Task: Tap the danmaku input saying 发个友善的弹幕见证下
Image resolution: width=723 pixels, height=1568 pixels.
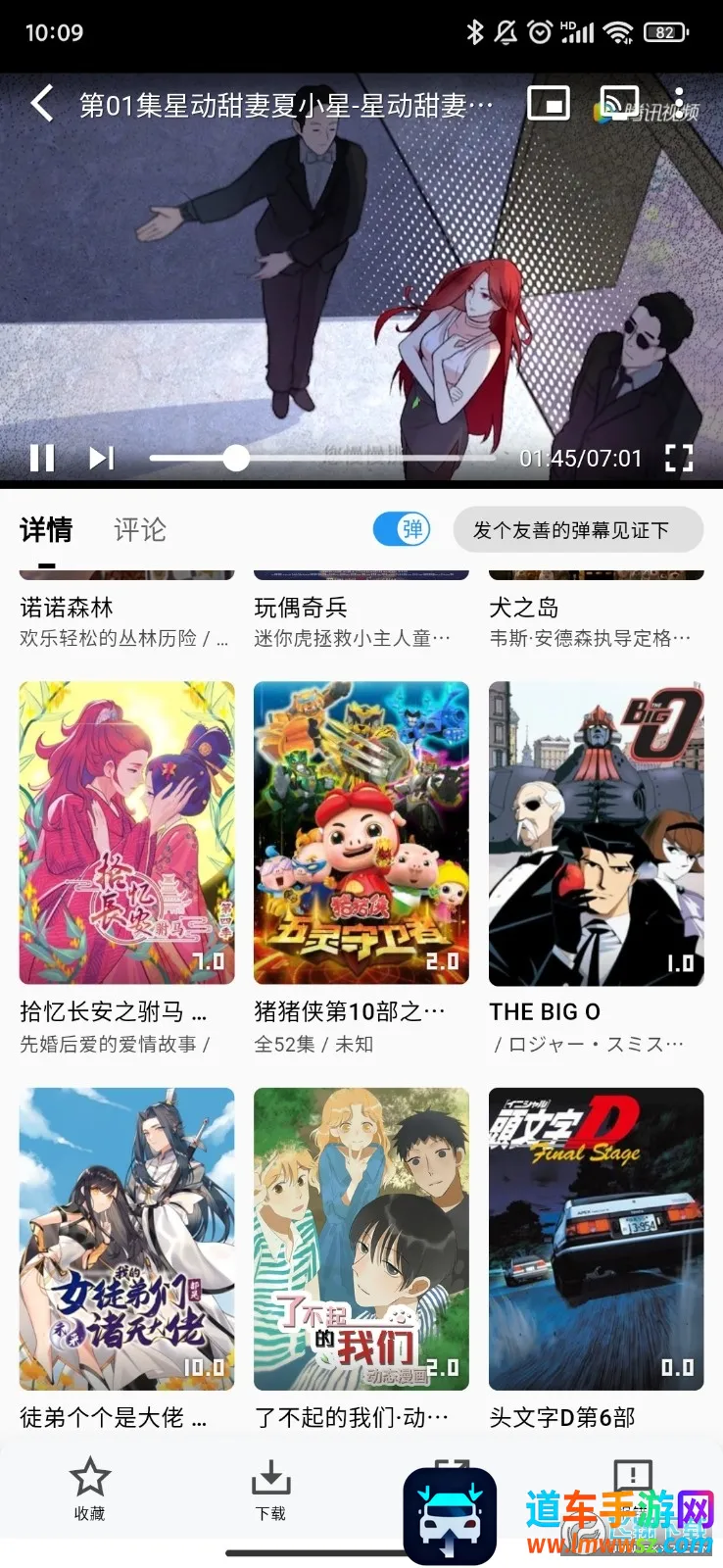Action: (577, 529)
